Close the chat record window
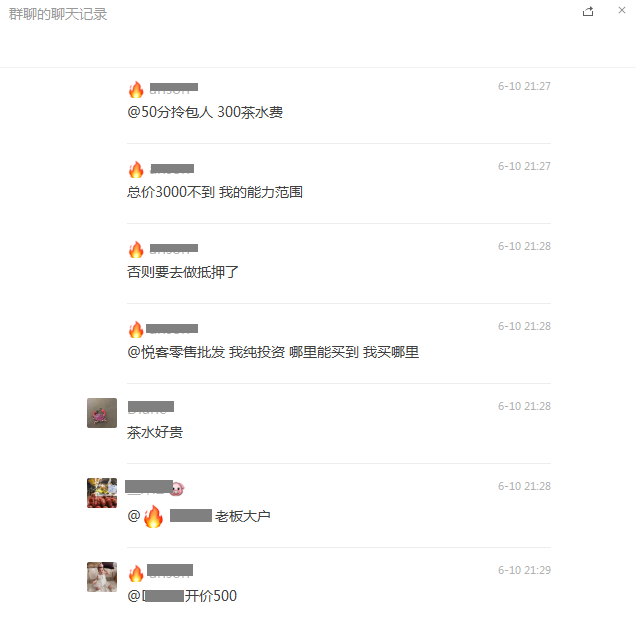 tap(621, 11)
